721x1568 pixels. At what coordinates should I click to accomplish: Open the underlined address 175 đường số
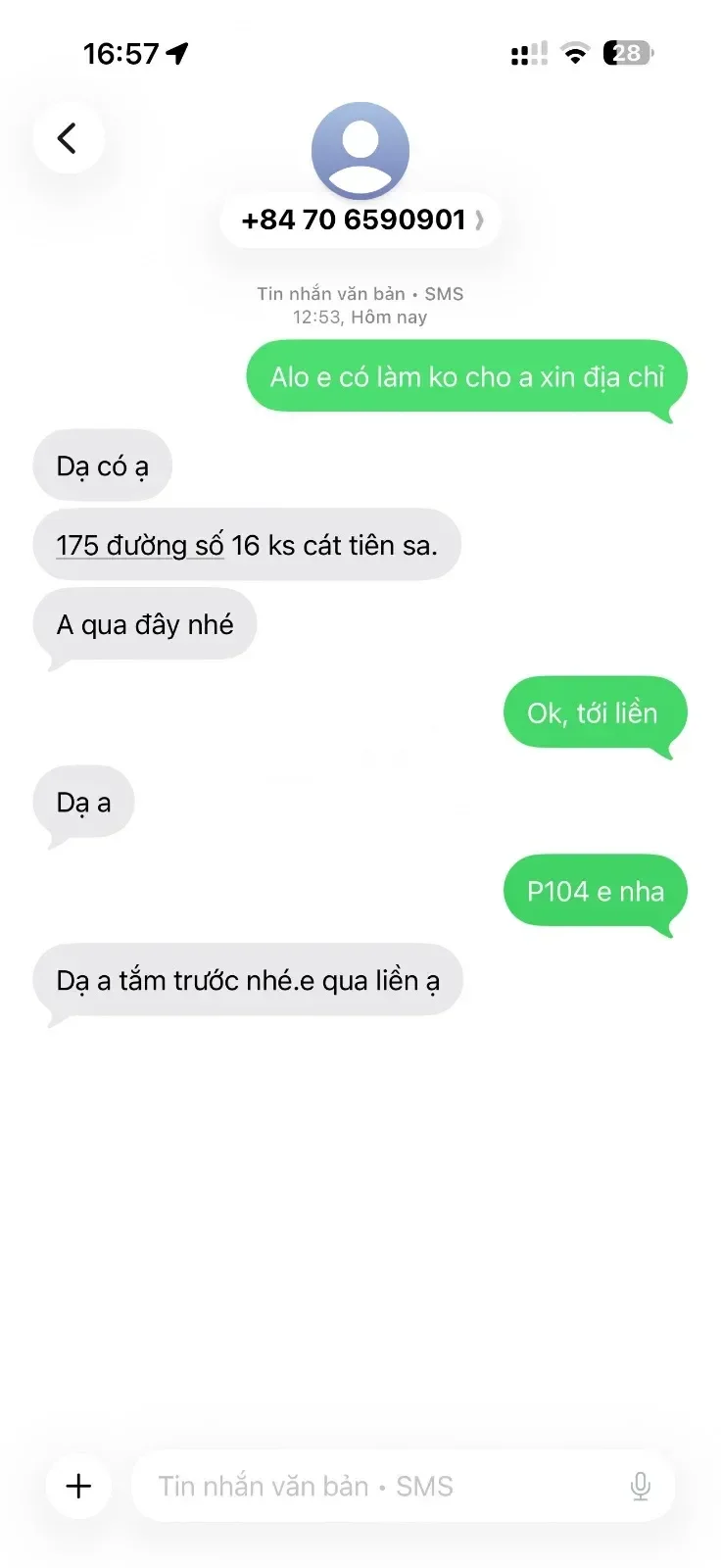140,545
